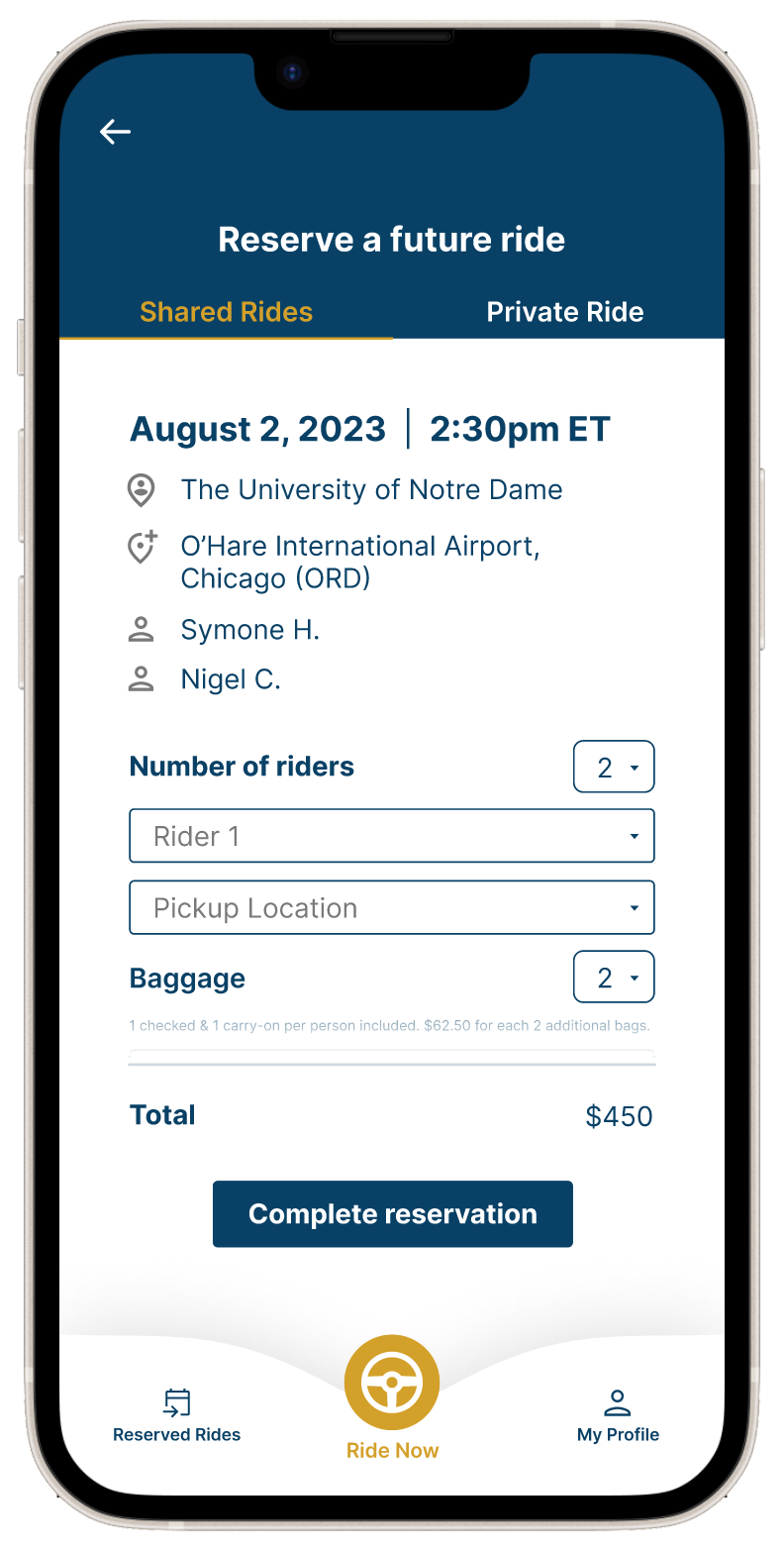Open the Number of riders dropdown
Viewport: 784px width, 1553px height.
[614, 767]
